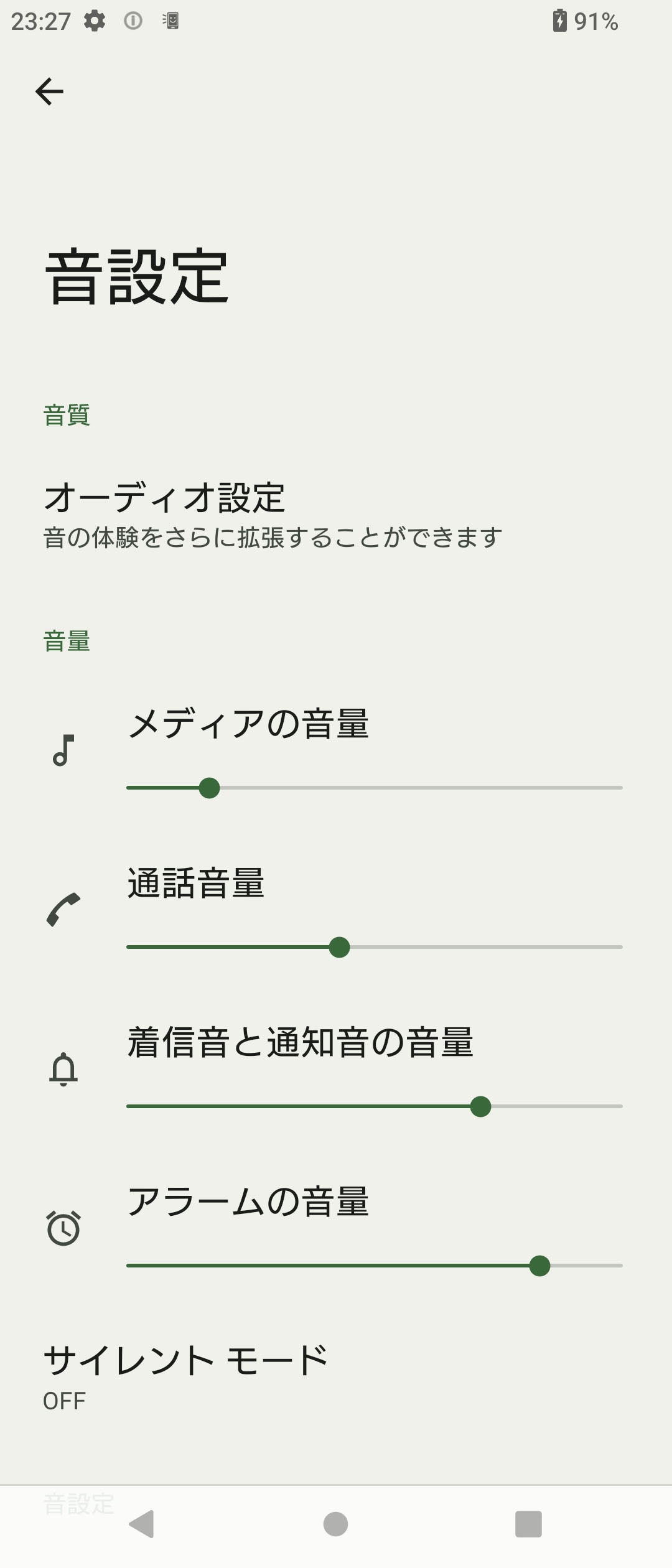Open オーディオ設定
Image resolution: width=672 pixels, height=1568 pixels.
[x=273, y=515]
